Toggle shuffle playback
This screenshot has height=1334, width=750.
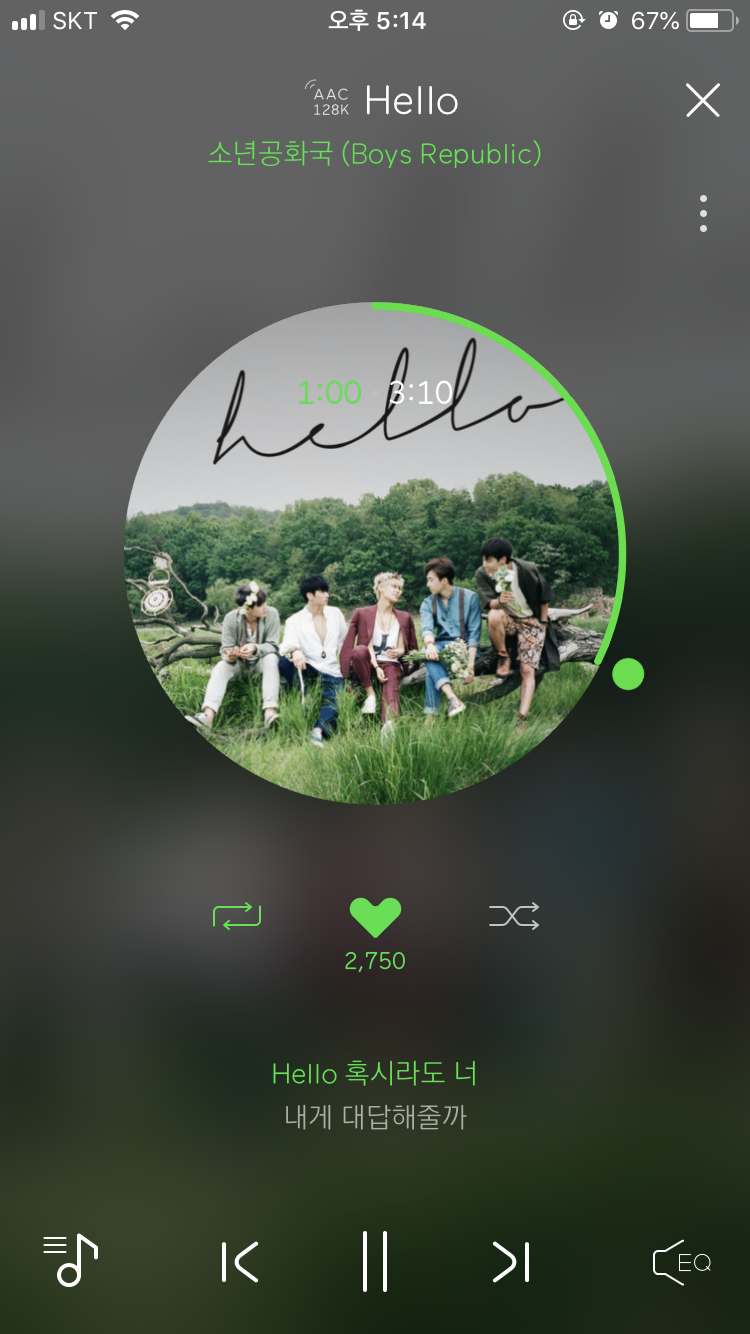coord(514,915)
